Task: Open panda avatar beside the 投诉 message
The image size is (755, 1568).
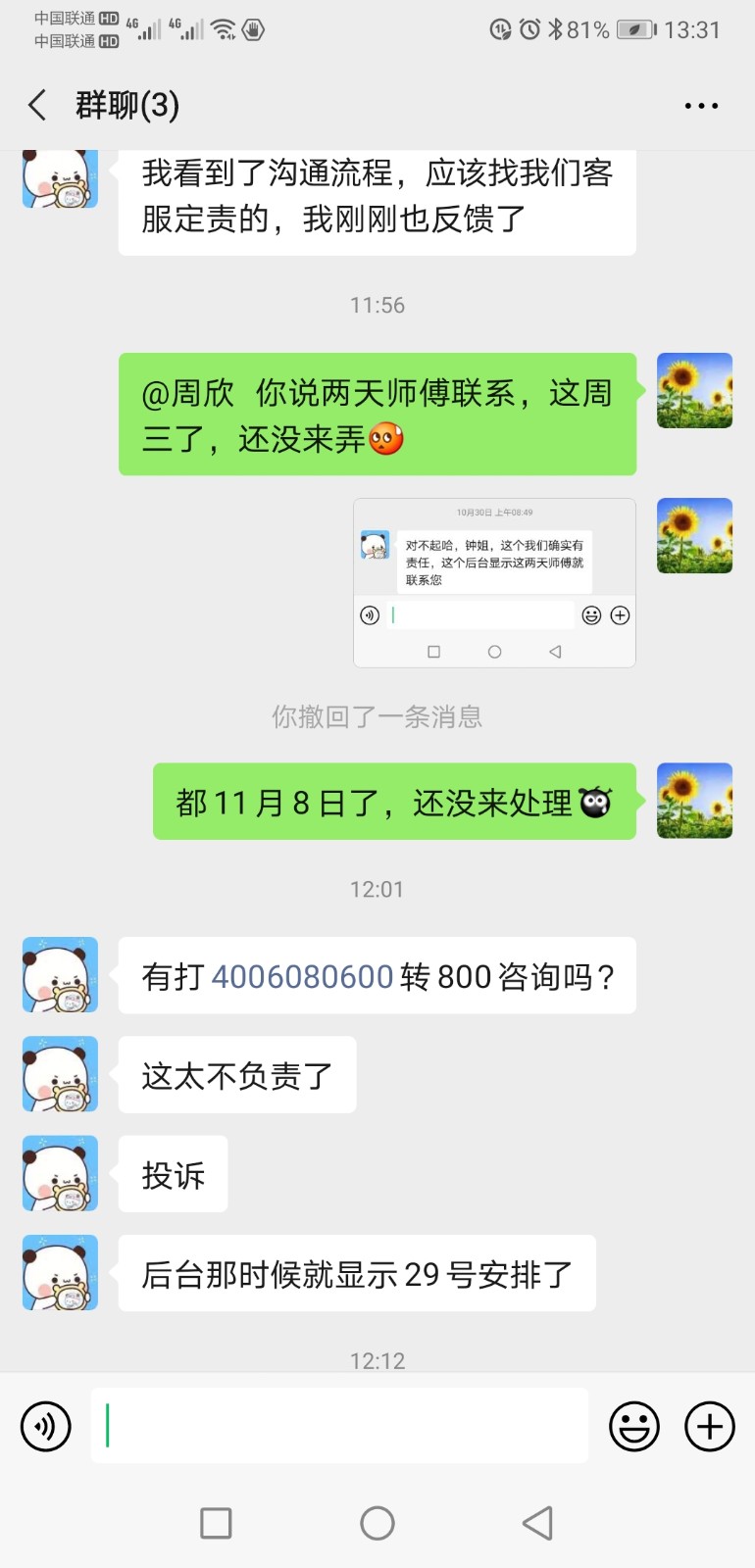Action: point(61,1173)
